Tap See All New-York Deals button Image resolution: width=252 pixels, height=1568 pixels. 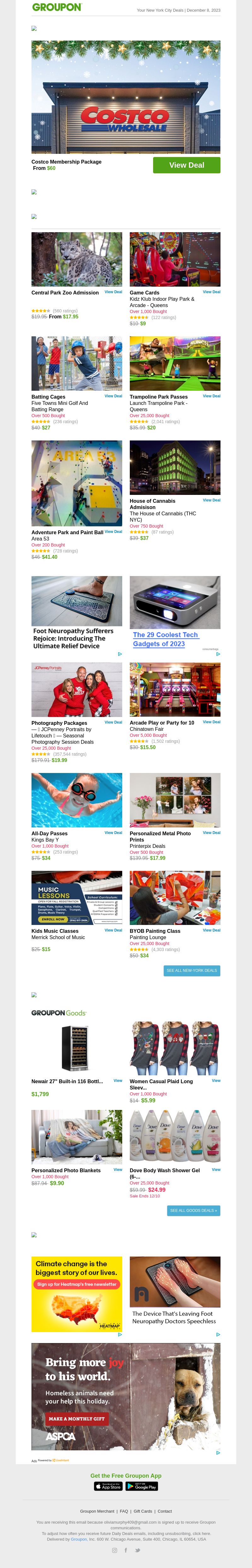(192, 970)
